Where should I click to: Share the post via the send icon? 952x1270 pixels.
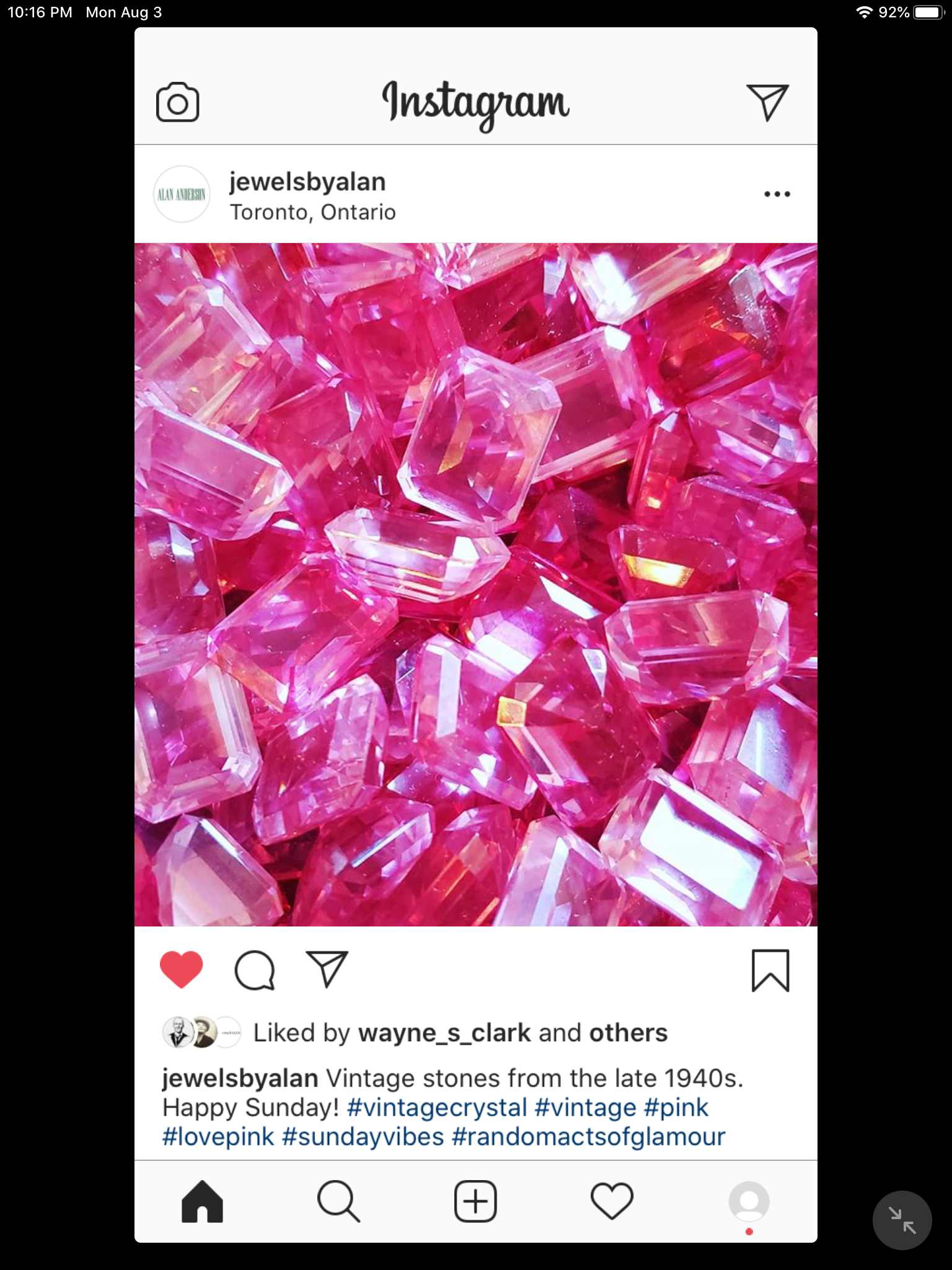(327, 969)
